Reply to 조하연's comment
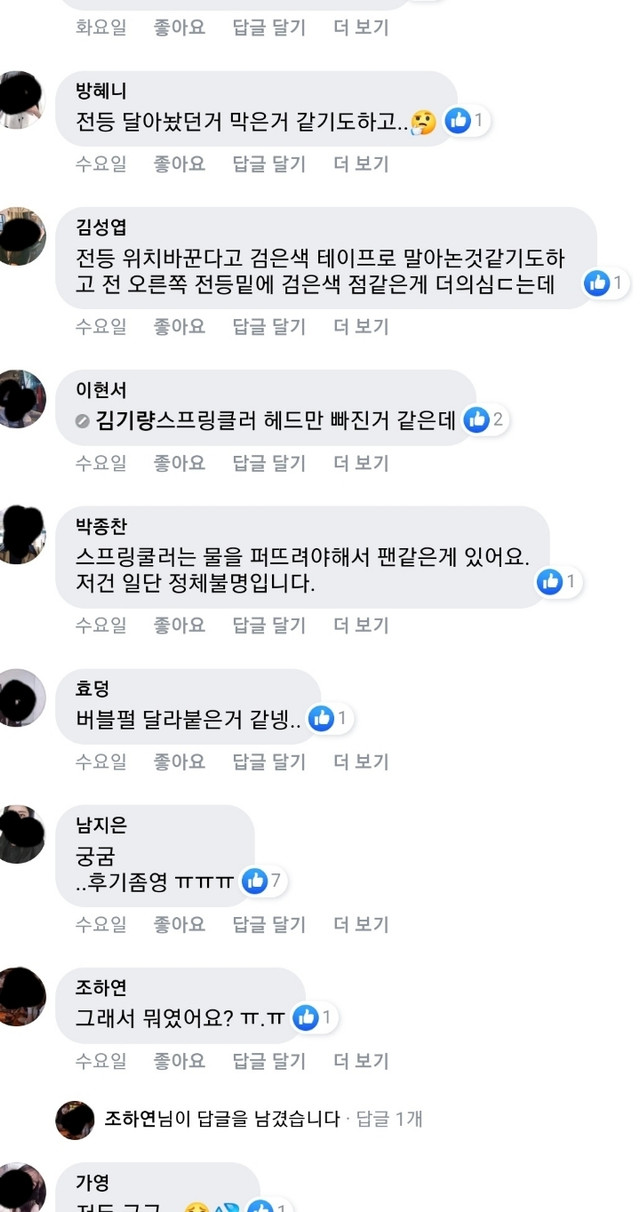 (268, 1061)
